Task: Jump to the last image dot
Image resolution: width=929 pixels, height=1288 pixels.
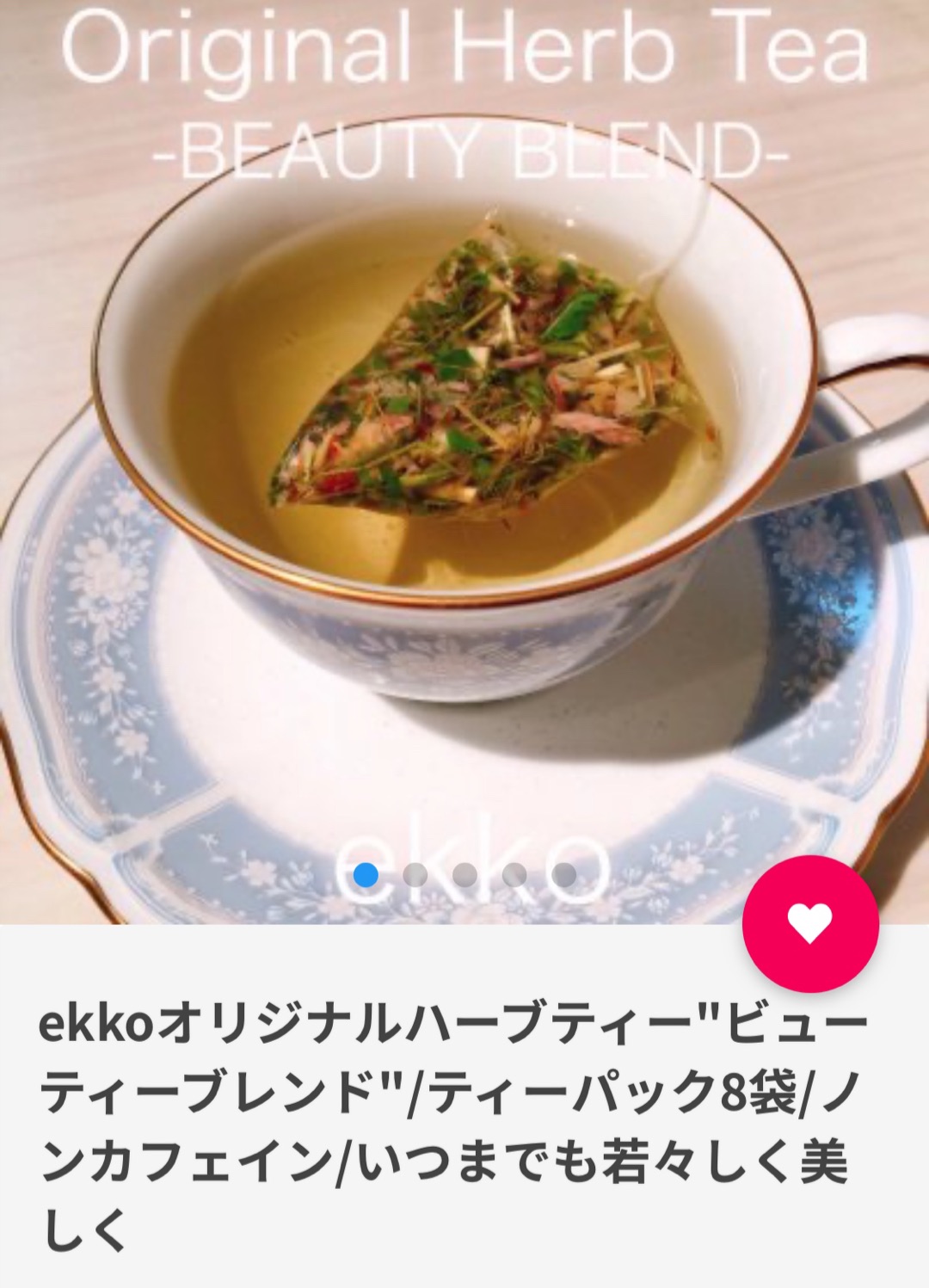Action: coord(564,875)
